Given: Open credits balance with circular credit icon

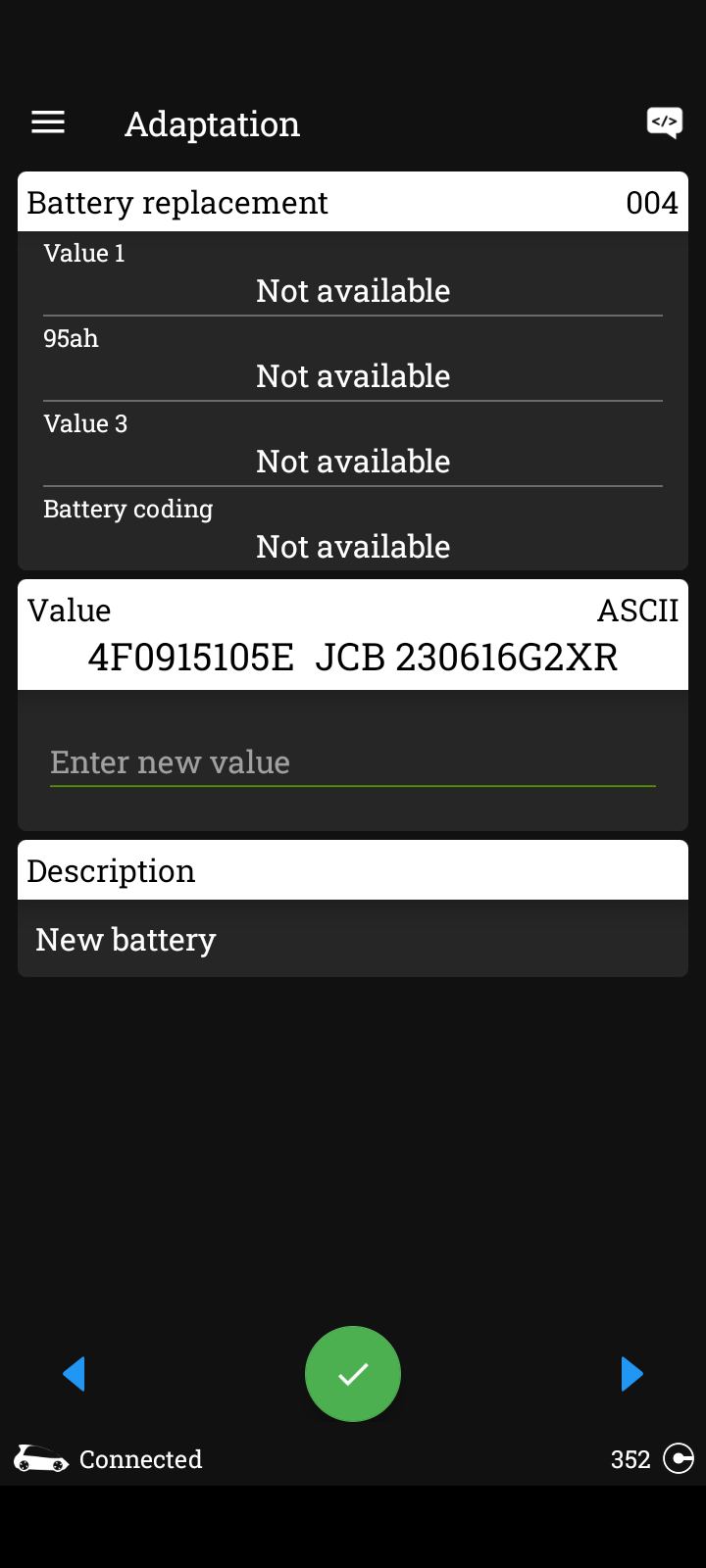Looking at the screenshot, I should tap(679, 1458).
